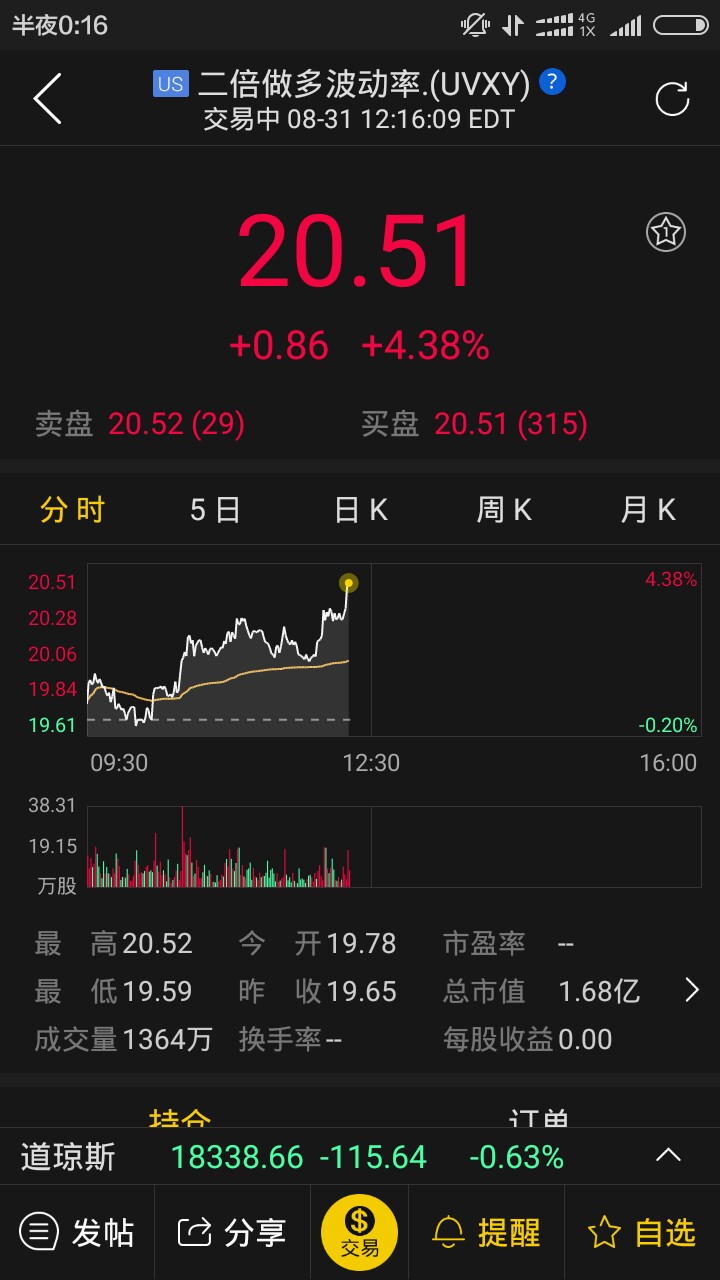Open the blue question mark help icon

click(552, 82)
